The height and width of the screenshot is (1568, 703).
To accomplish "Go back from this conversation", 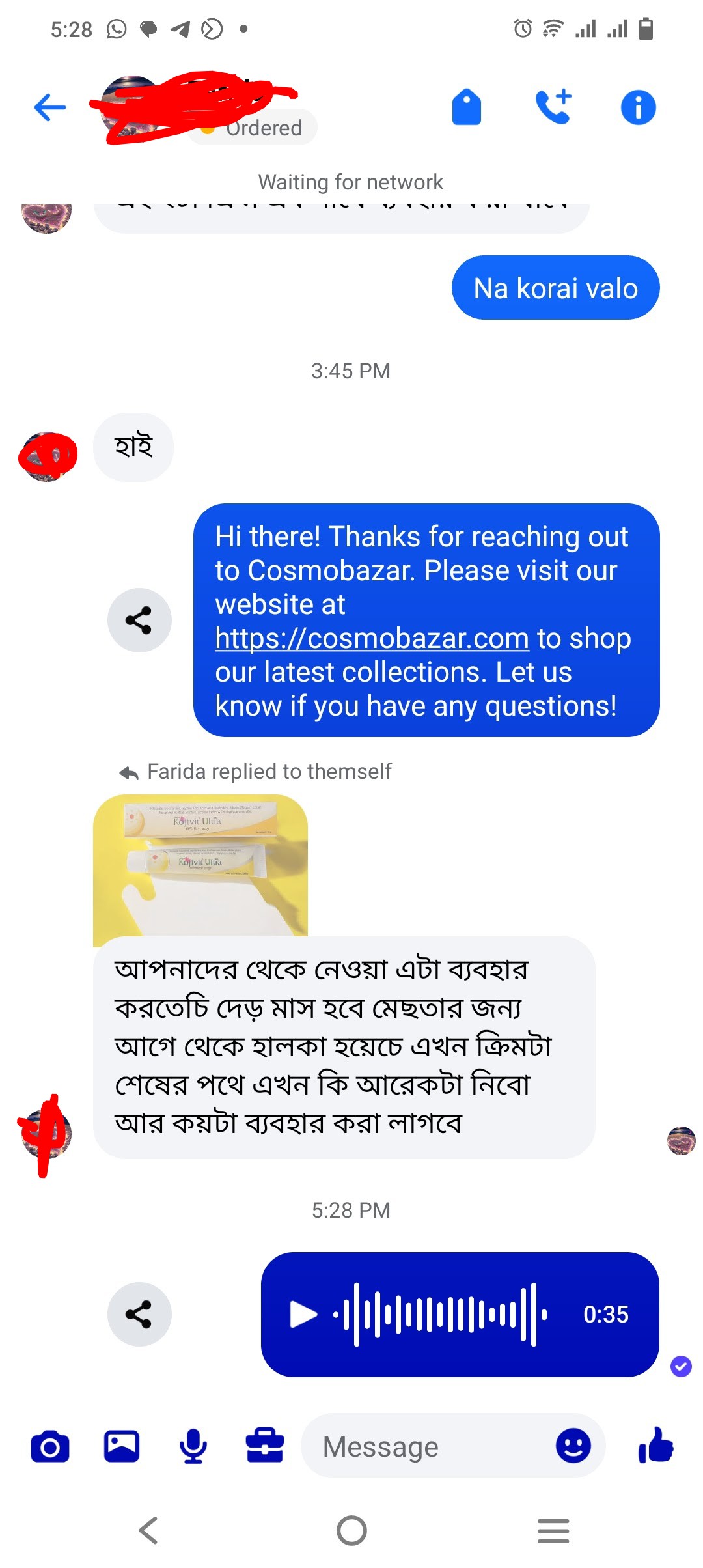I will (50, 107).
